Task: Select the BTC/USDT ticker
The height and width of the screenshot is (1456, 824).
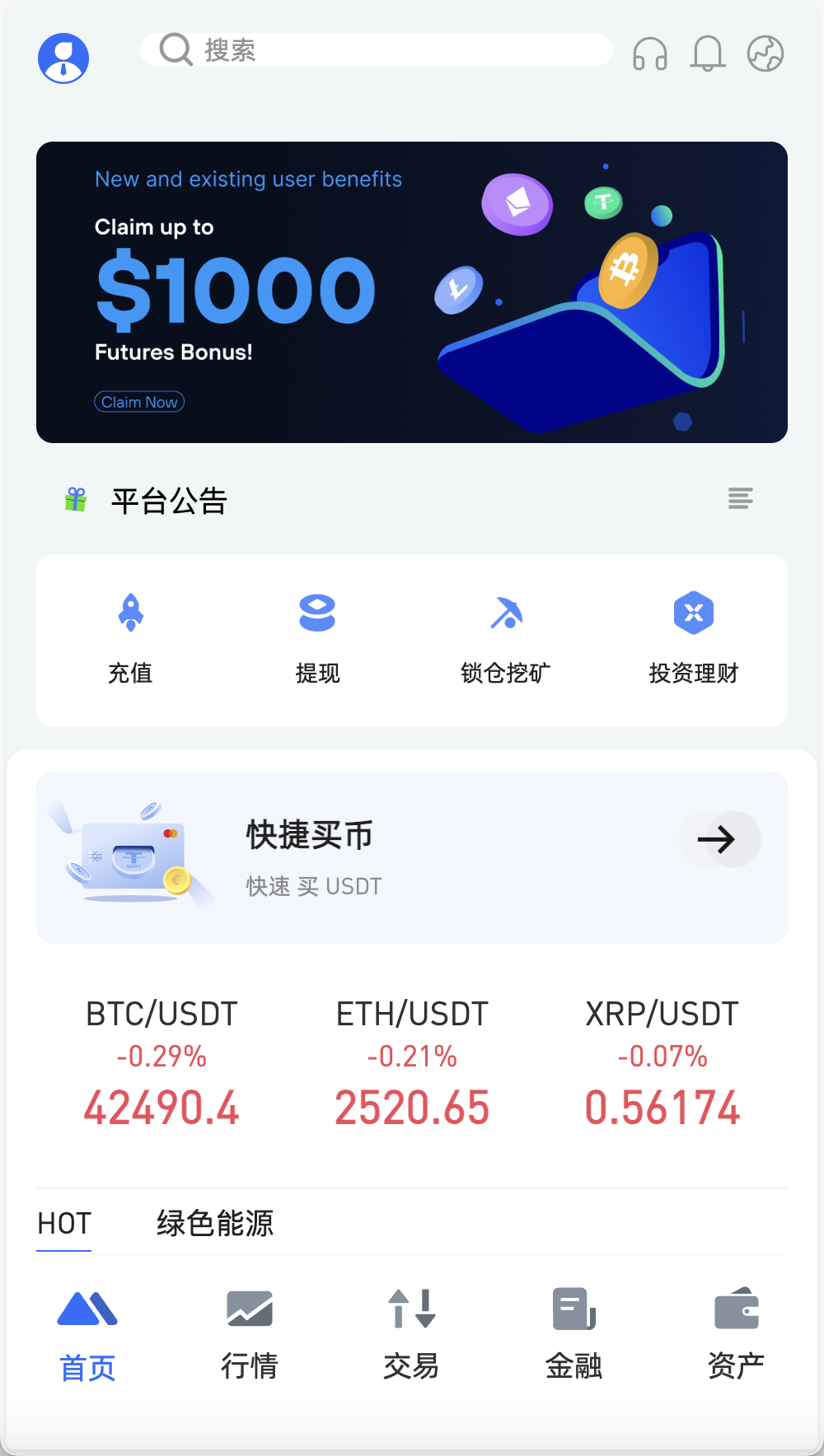Action: [x=162, y=1062]
